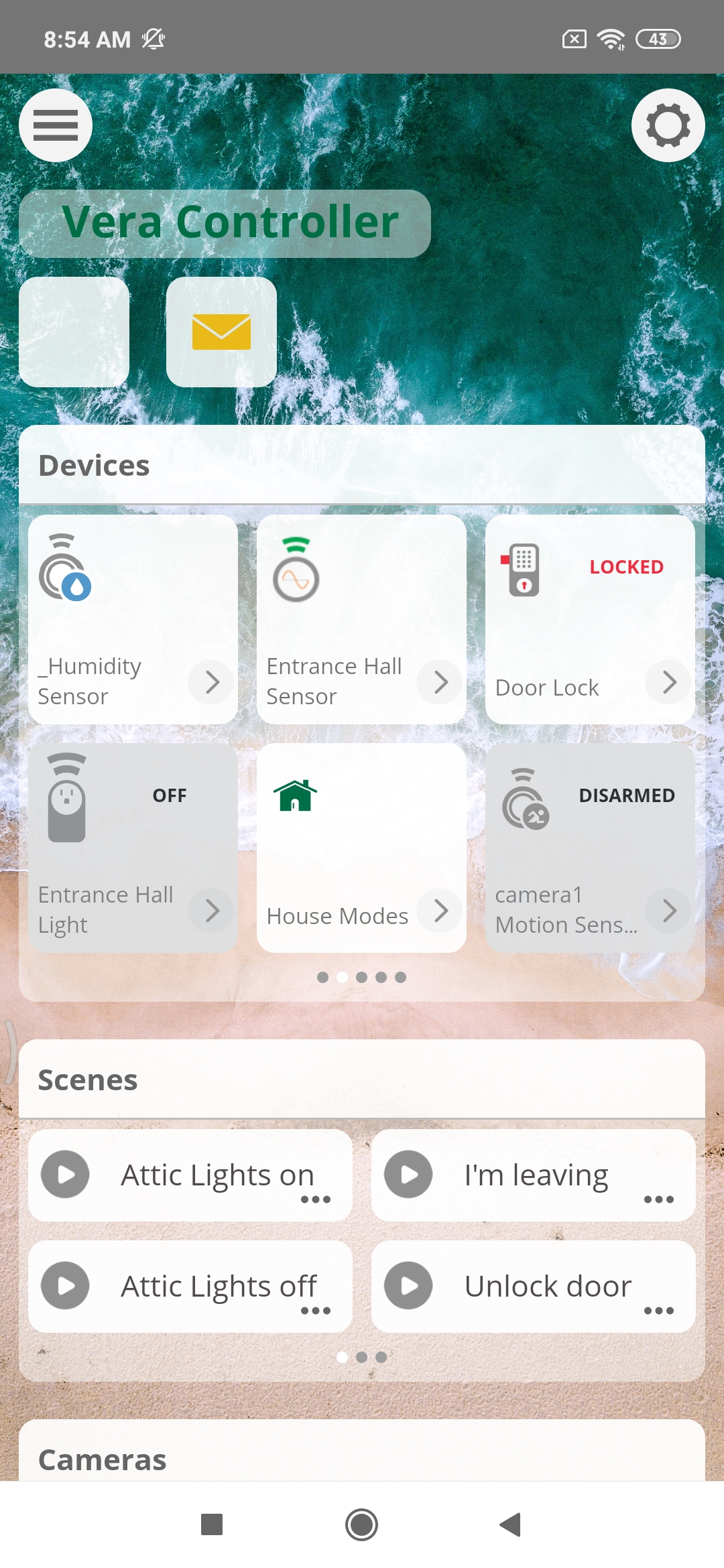The height and width of the screenshot is (1568, 724).
Task: Open more options for I'm leaving
Action: click(659, 1199)
